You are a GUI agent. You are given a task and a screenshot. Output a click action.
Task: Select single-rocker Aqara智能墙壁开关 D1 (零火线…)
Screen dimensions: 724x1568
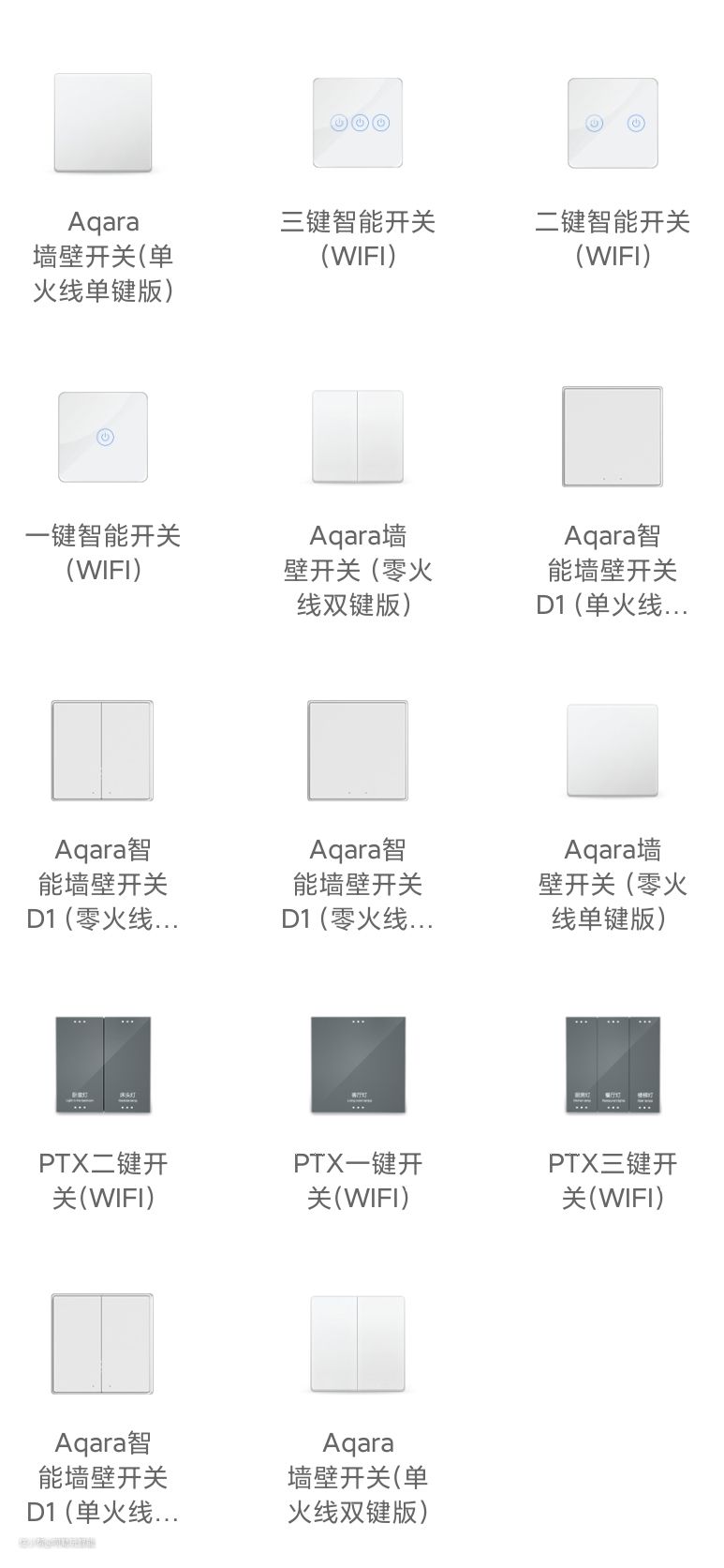pyautogui.click(x=358, y=751)
